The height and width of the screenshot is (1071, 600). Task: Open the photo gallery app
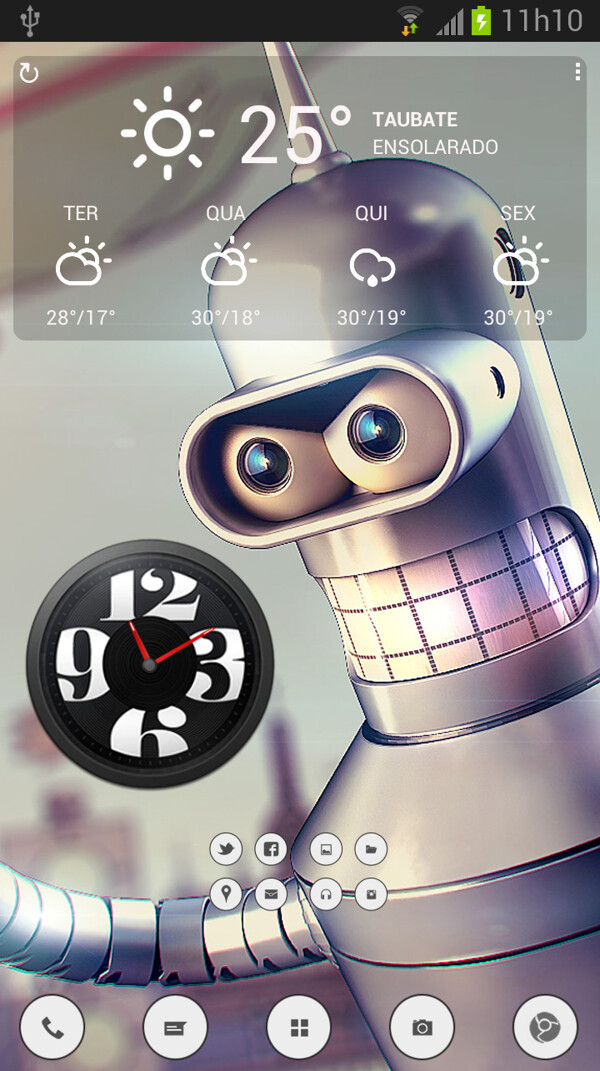[326, 850]
